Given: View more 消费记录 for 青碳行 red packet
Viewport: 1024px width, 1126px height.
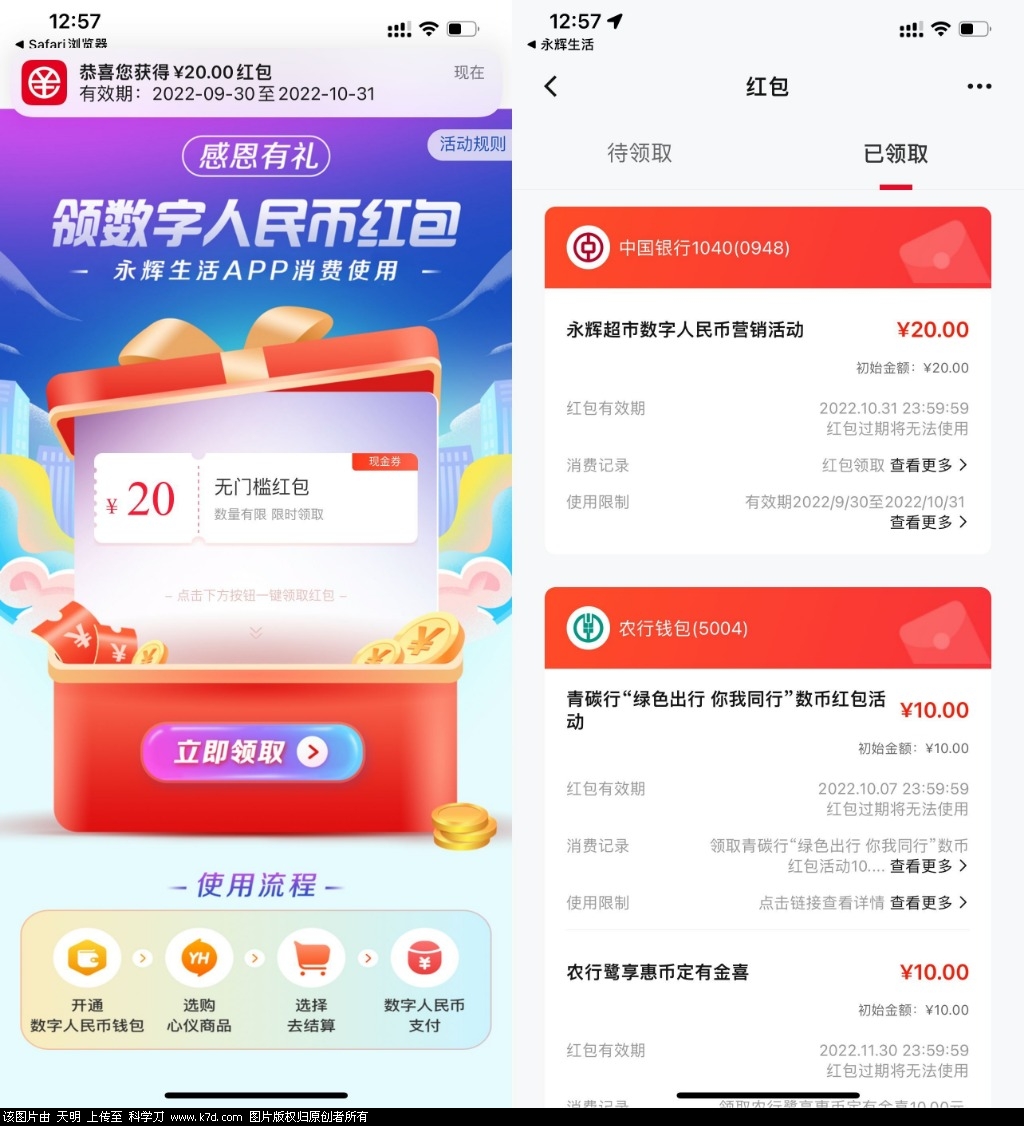Looking at the screenshot, I should click(x=928, y=866).
